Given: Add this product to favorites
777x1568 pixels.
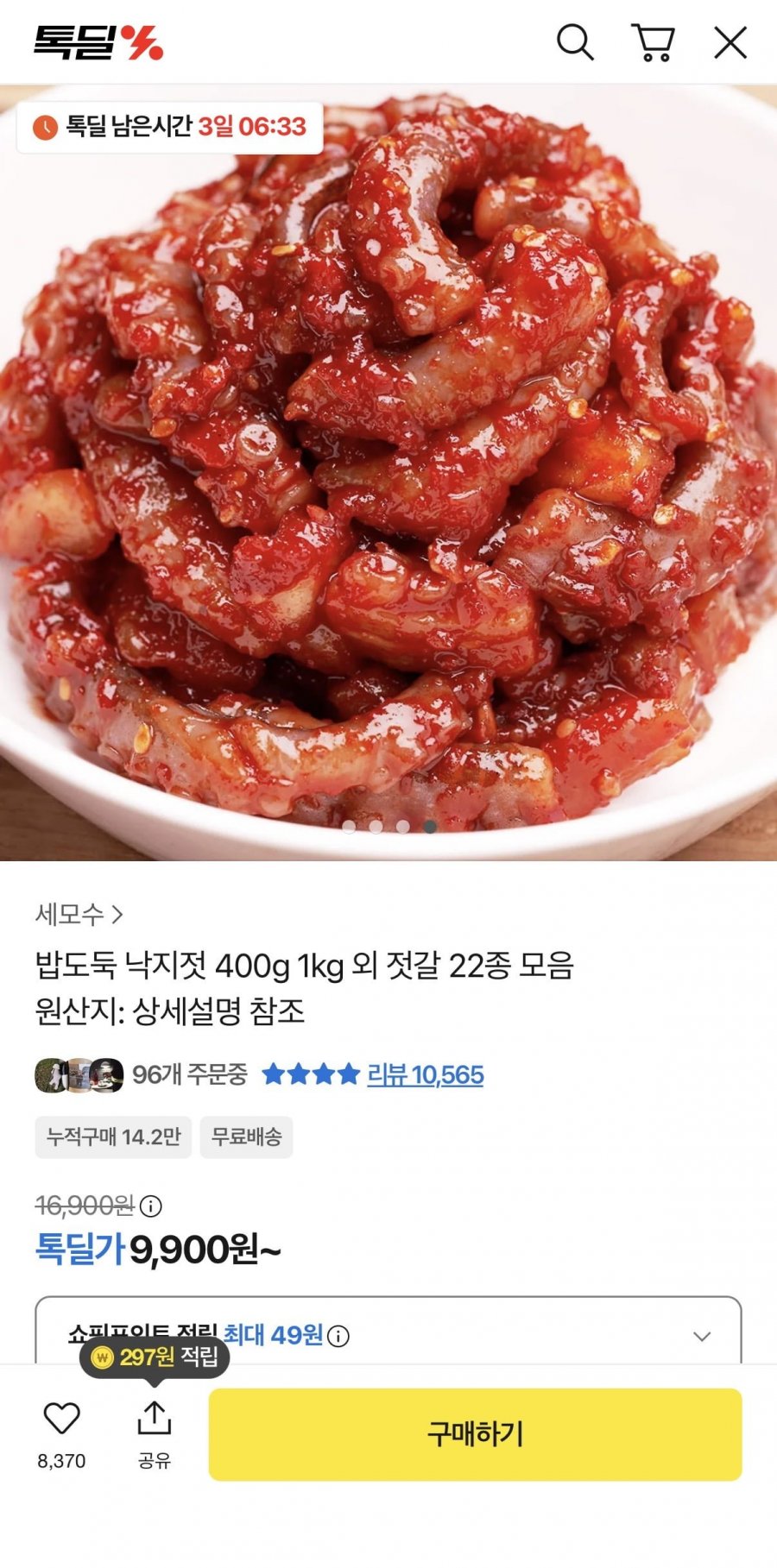Looking at the screenshot, I should point(61,1435).
